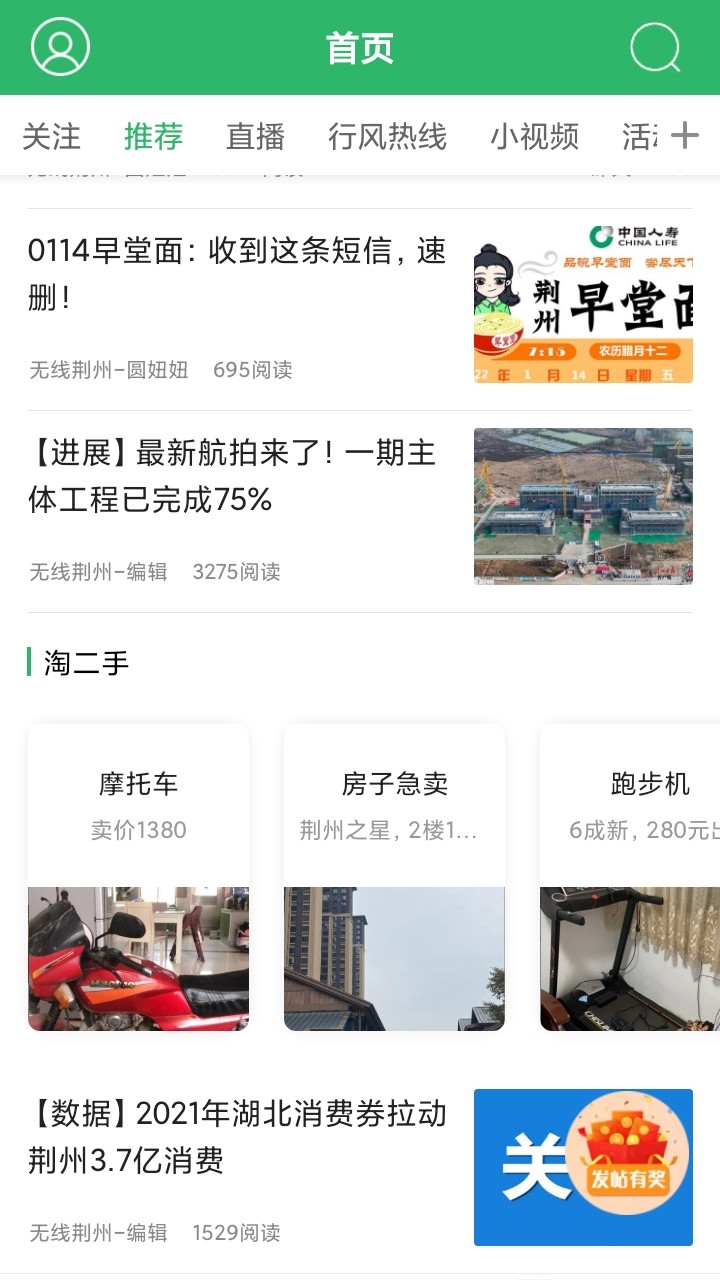Tap the search magnifier icon
720x1280 pixels.
pyautogui.click(x=655, y=46)
